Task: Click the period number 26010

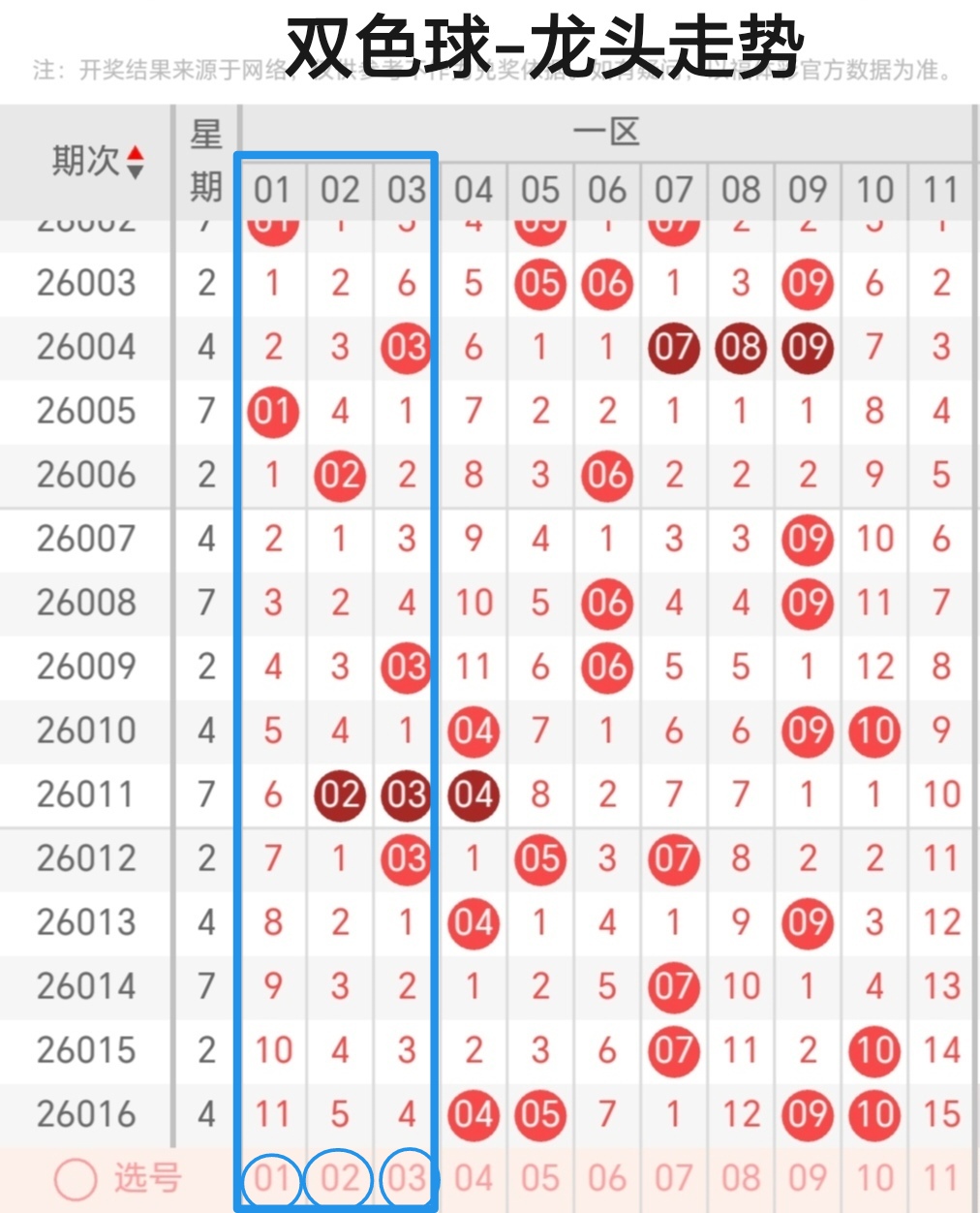Action: tap(85, 731)
